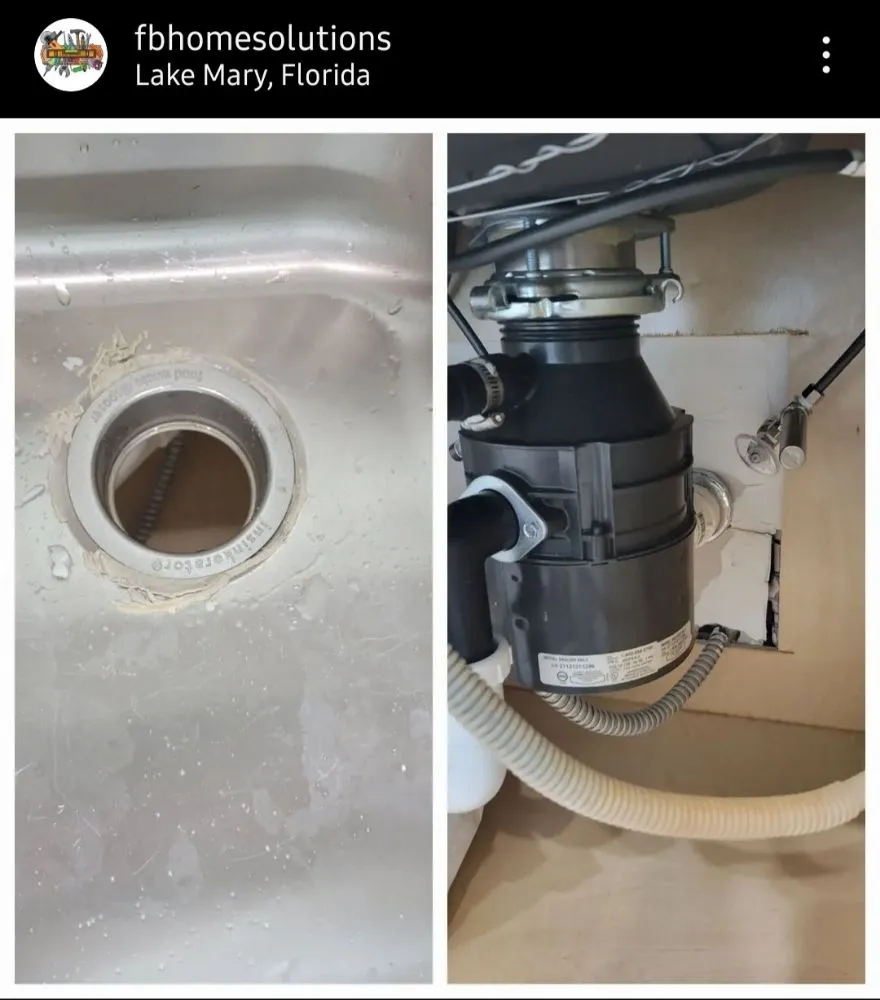Click the hose clamp on the disposal inlet
Image resolution: width=880 pixels, height=1000 pixels.
pyautogui.click(x=492, y=385)
